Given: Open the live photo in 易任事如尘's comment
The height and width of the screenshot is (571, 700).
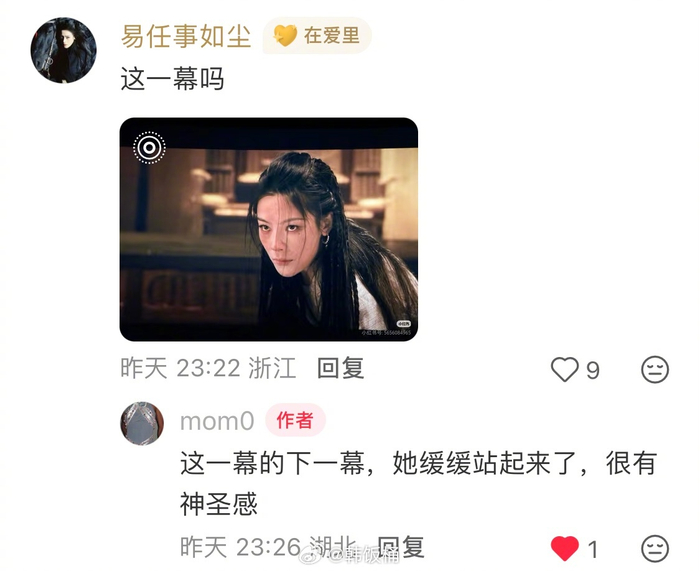Looking at the screenshot, I should pyautogui.click(x=269, y=229).
